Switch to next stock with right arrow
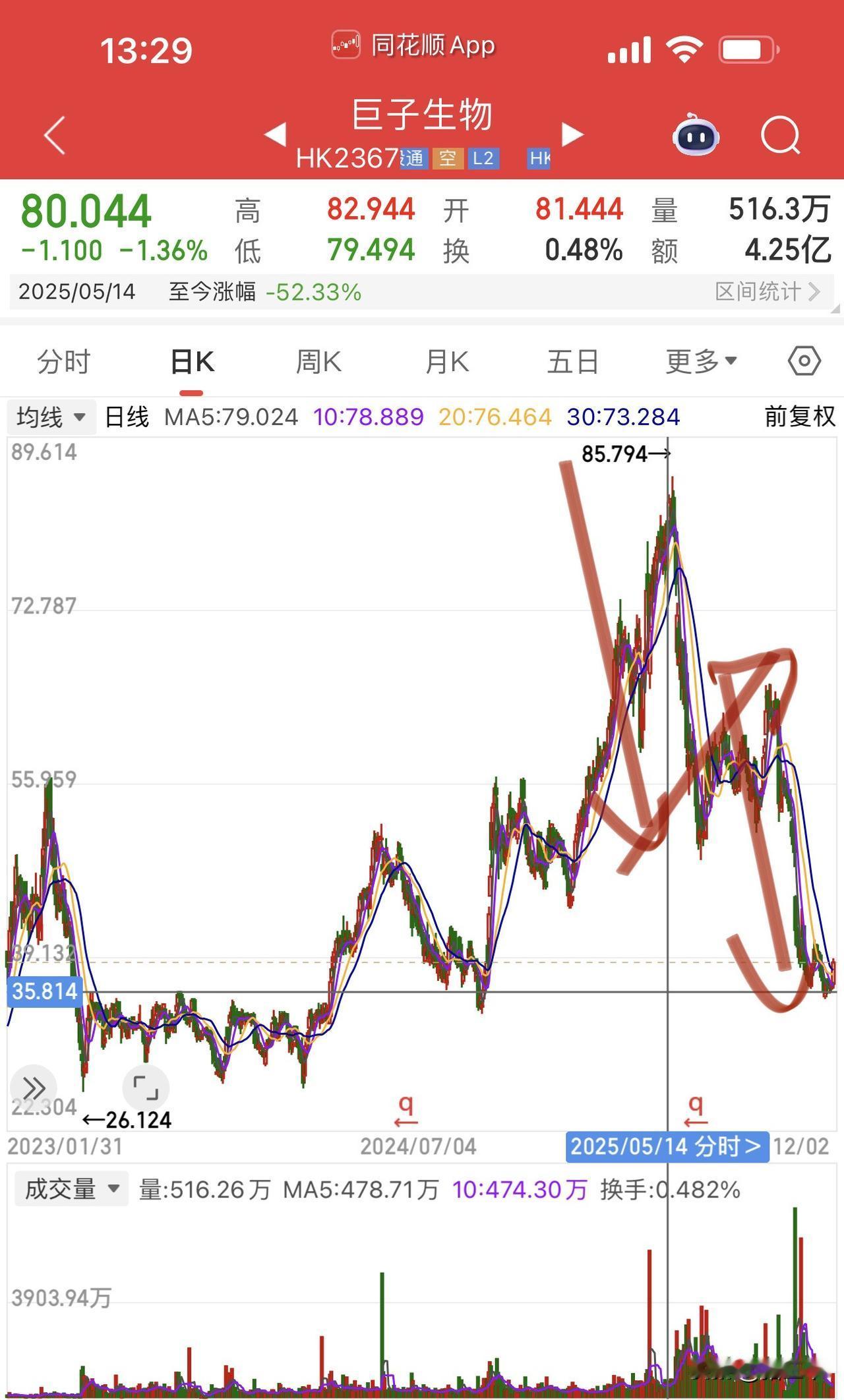The image size is (844, 1400). coord(571,134)
